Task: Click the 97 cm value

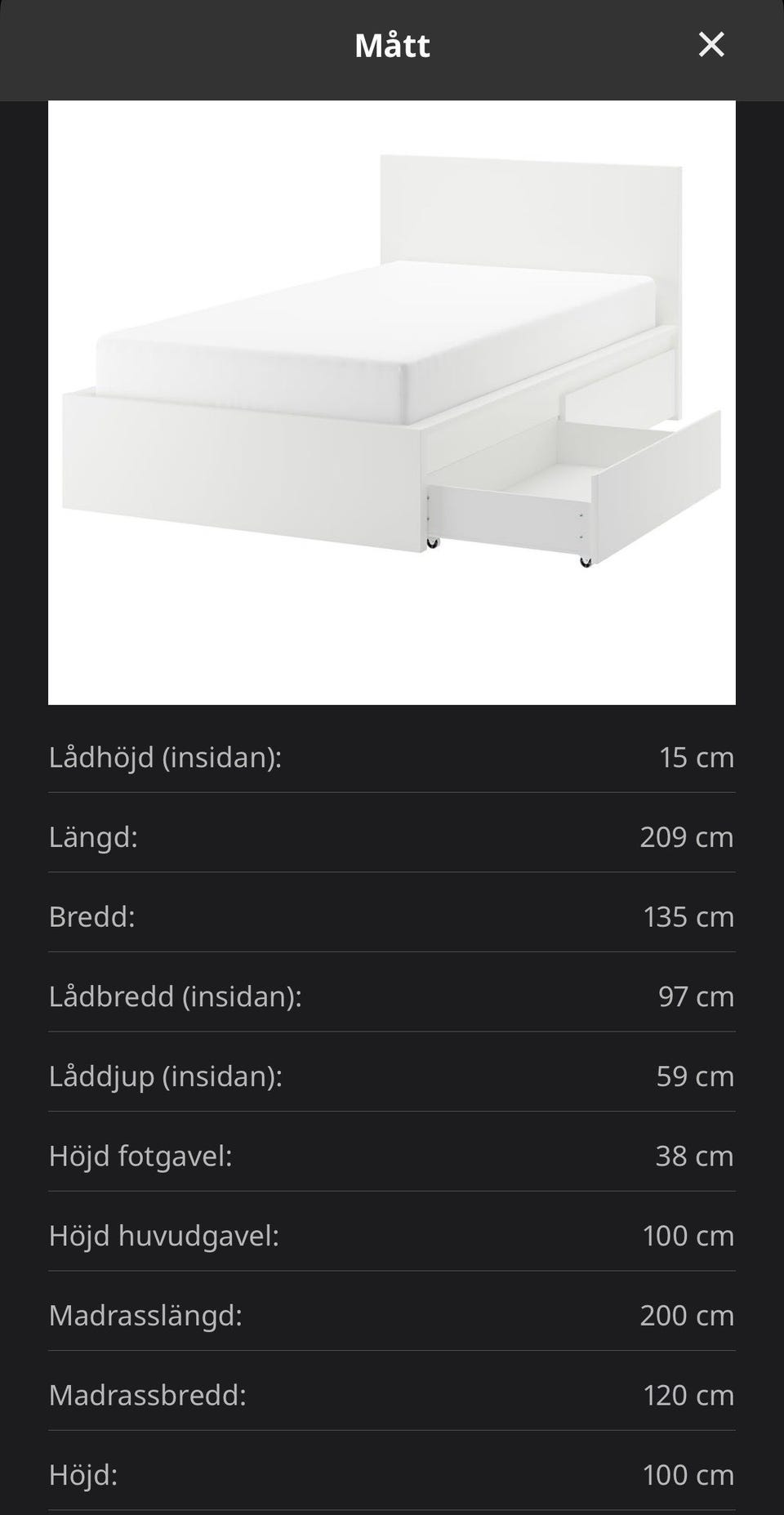Action: click(695, 996)
